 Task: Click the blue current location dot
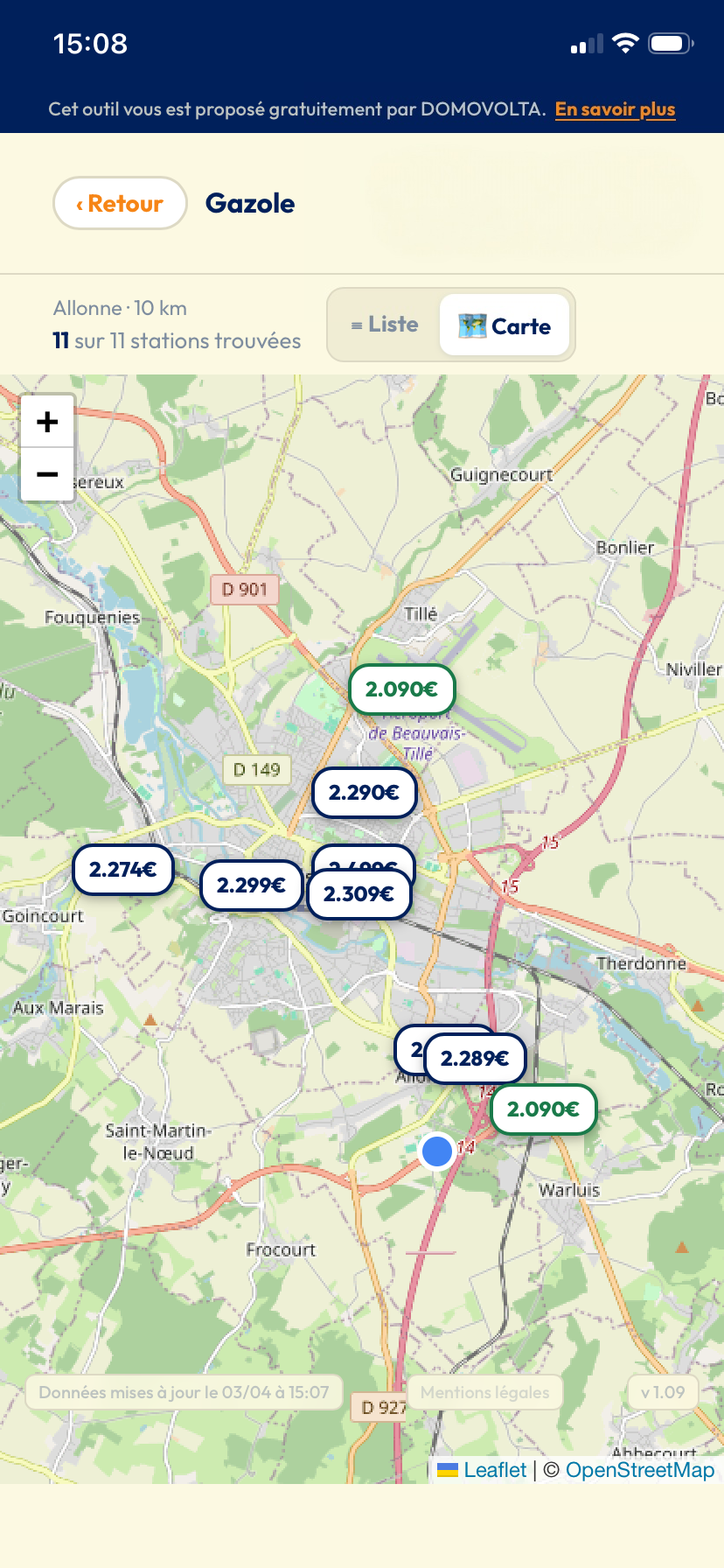pyautogui.click(x=436, y=1151)
